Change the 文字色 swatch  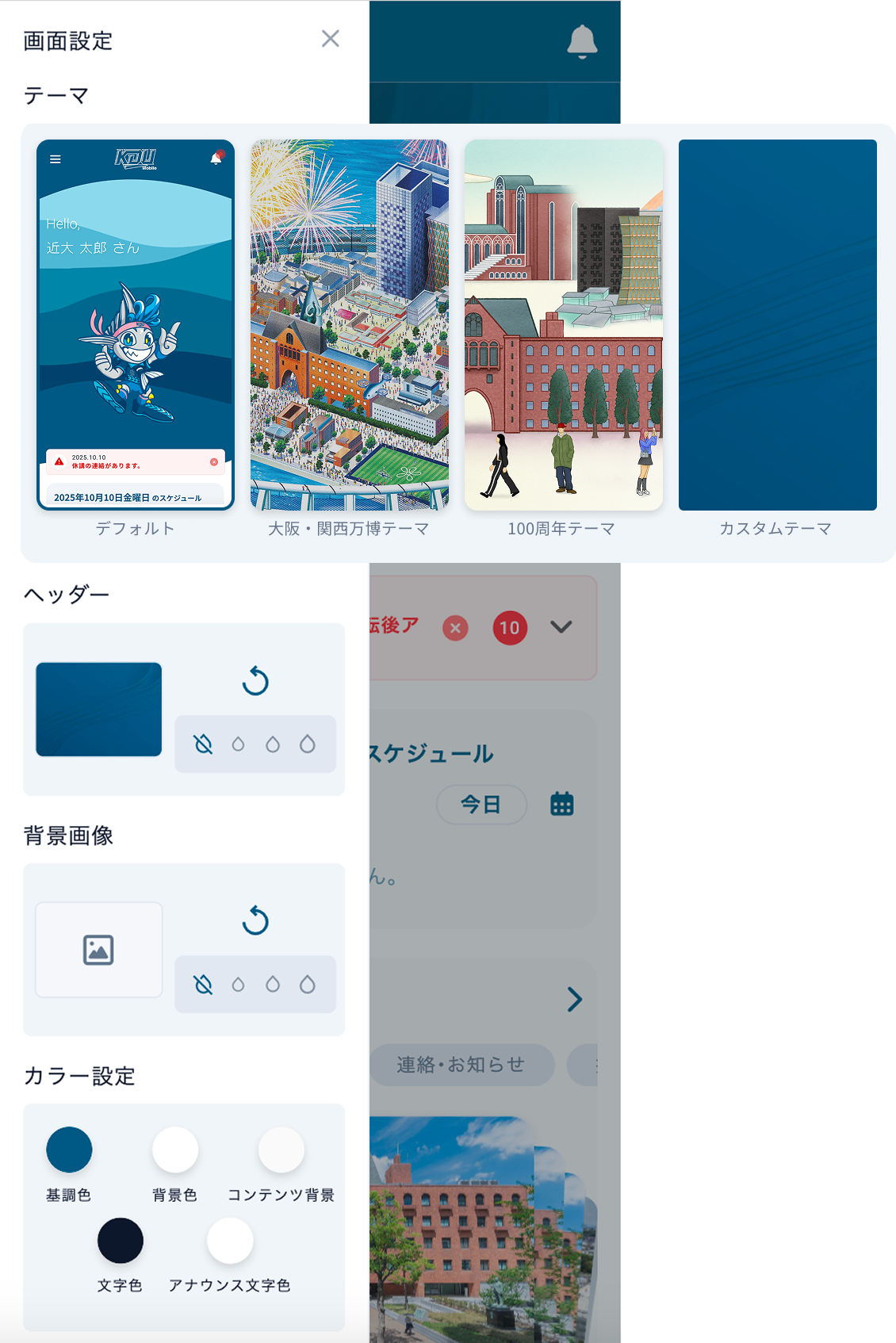click(x=121, y=1241)
